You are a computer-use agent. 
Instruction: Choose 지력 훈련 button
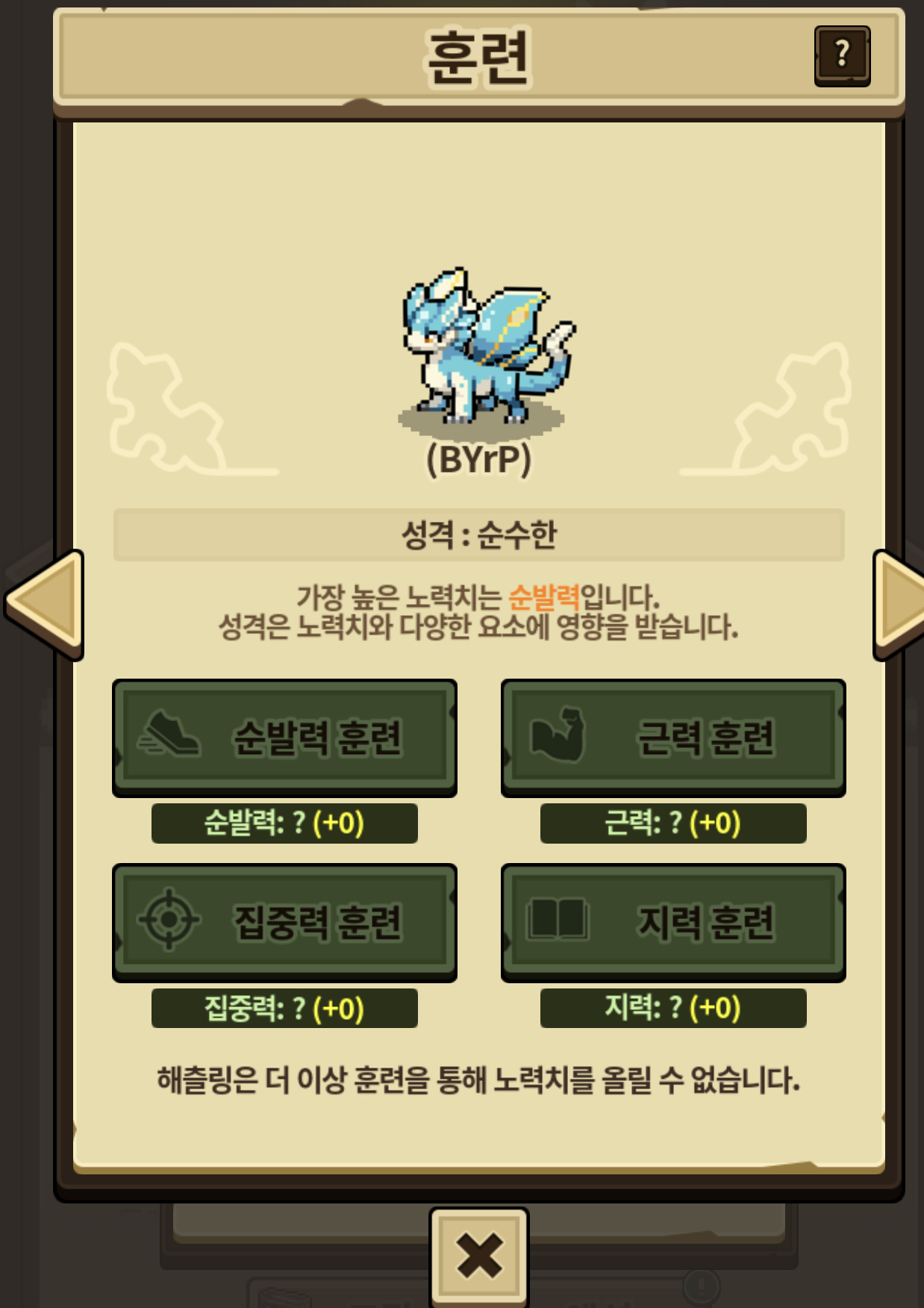click(x=673, y=923)
